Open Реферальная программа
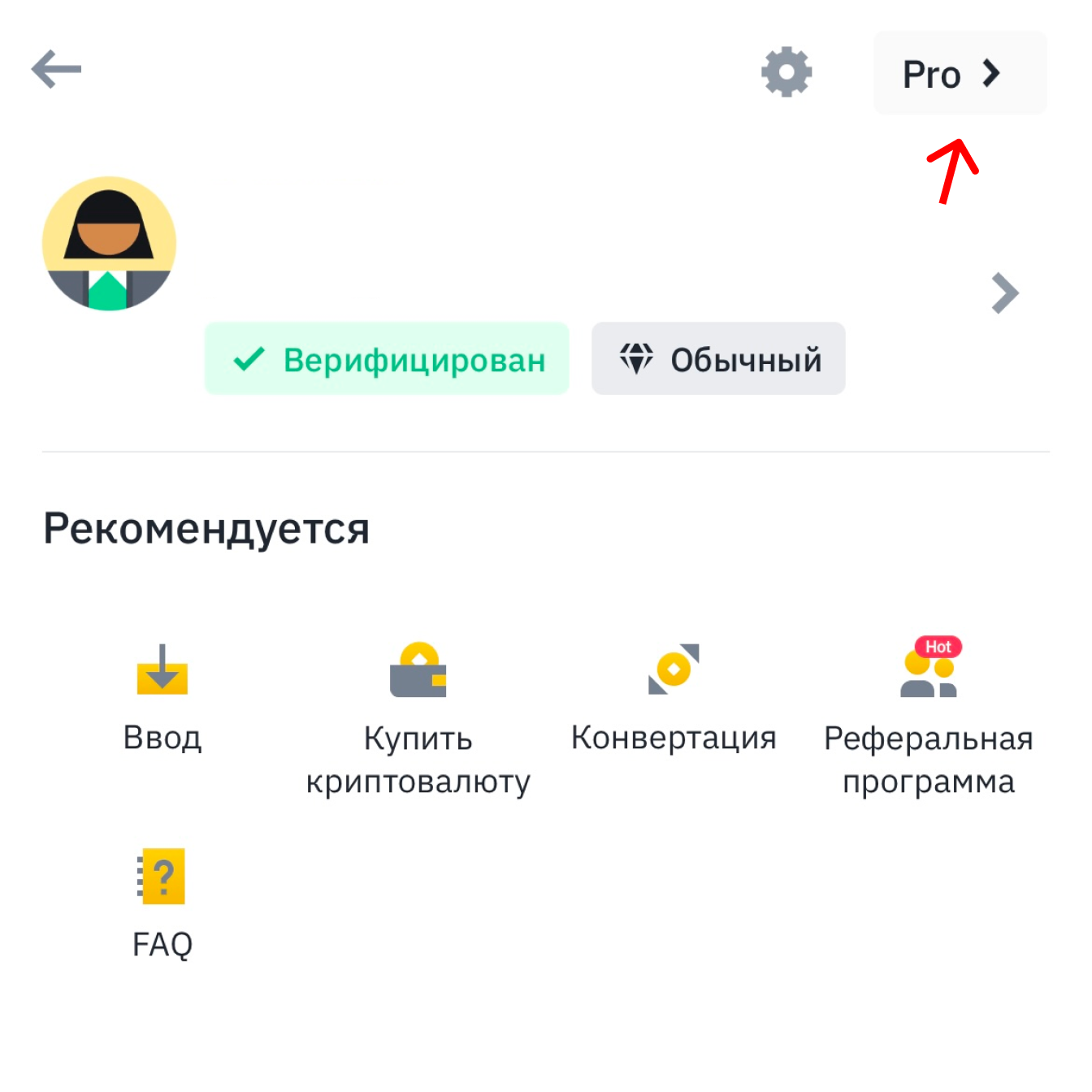 pos(929,715)
